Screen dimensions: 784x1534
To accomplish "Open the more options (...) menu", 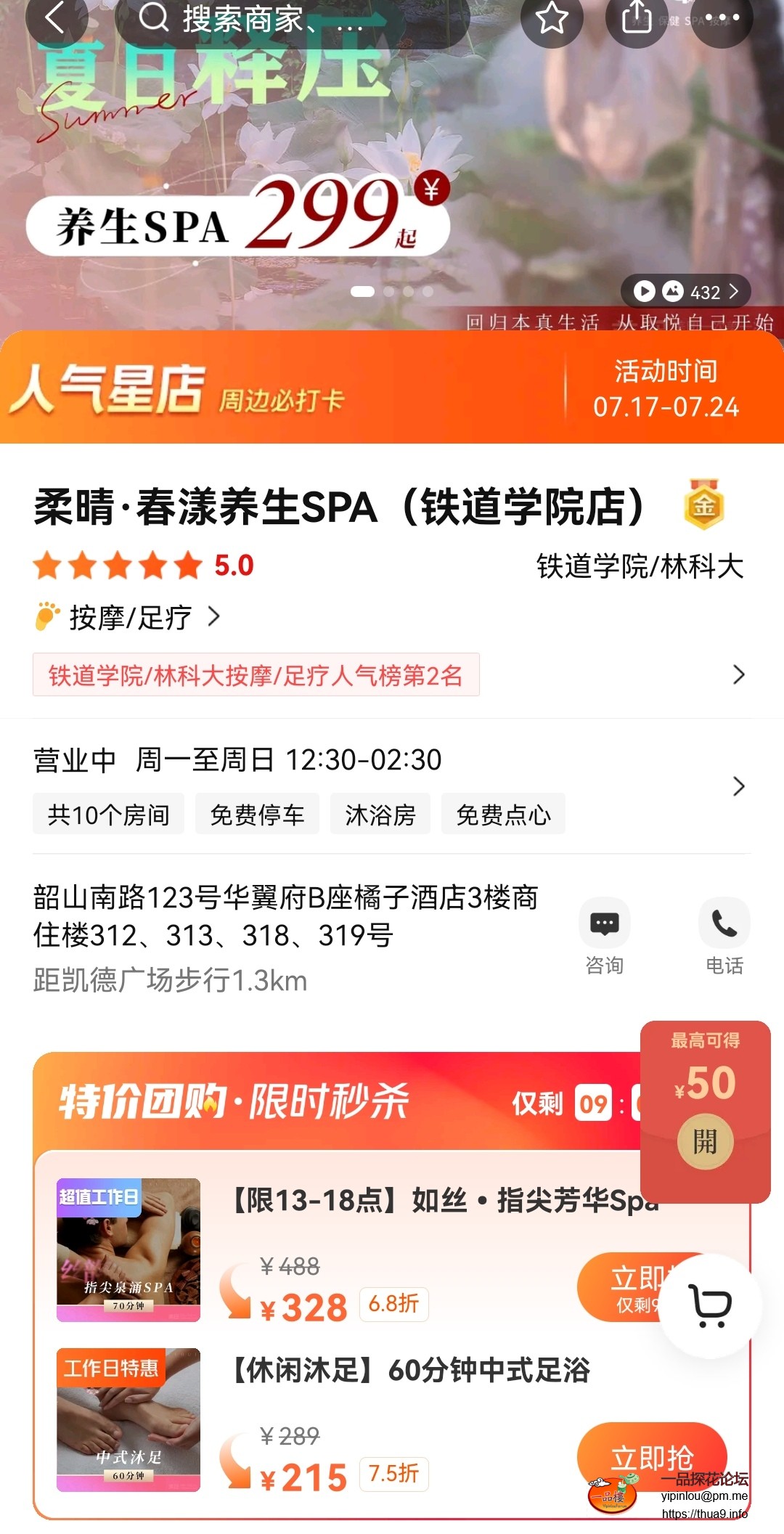I will tap(721, 20).
